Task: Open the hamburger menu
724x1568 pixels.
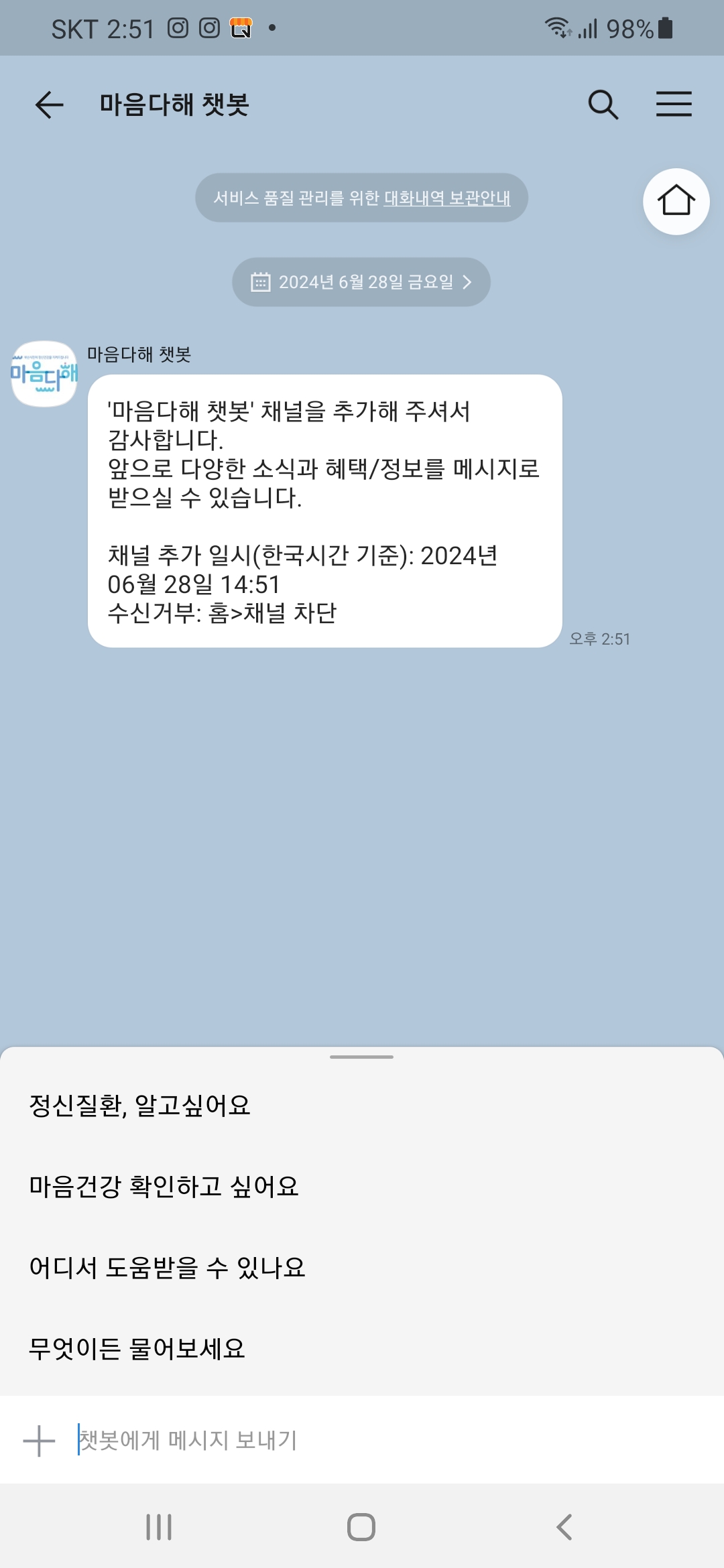Action: tap(674, 105)
